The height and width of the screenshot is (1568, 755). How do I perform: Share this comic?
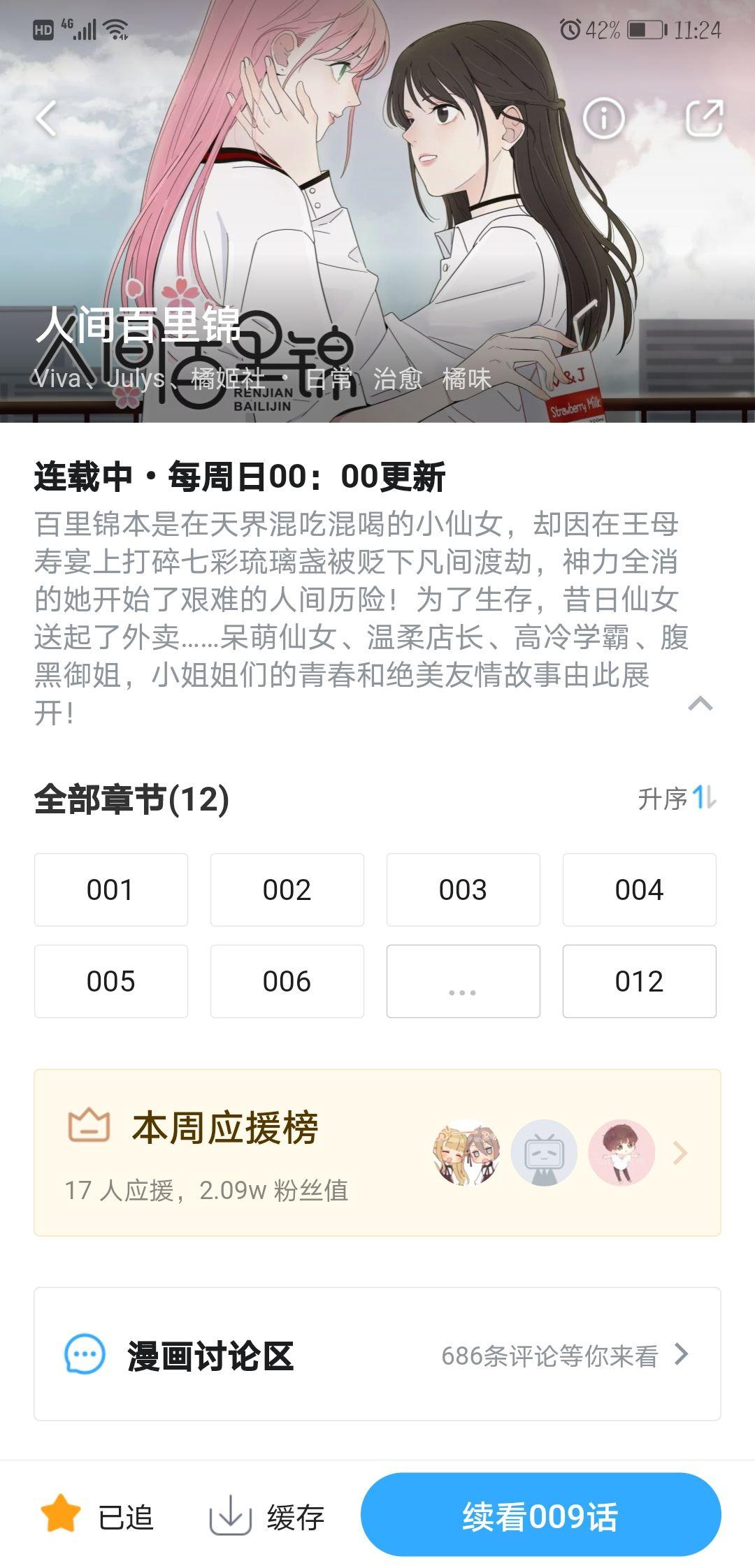point(703,119)
